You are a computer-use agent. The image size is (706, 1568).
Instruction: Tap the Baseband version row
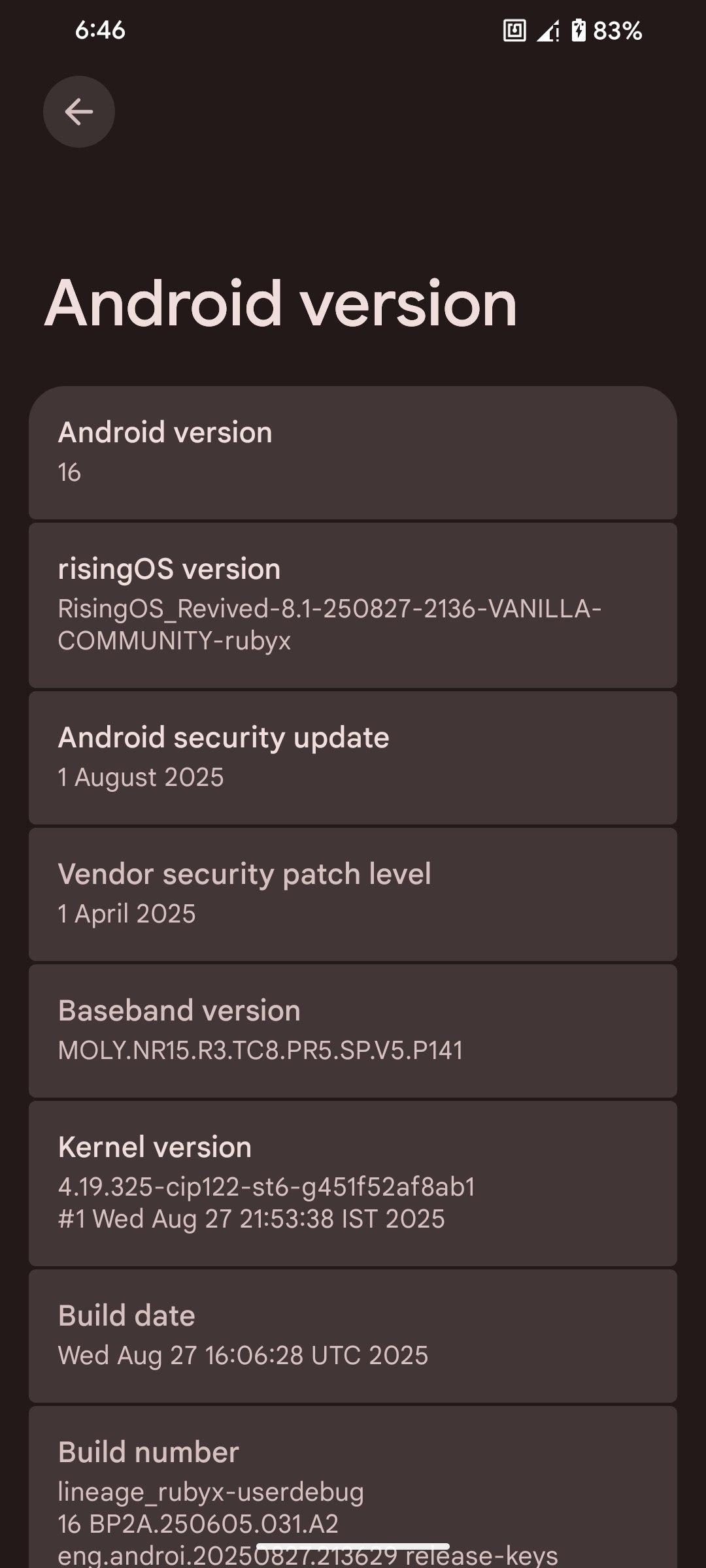click(x=353, y=1031)
